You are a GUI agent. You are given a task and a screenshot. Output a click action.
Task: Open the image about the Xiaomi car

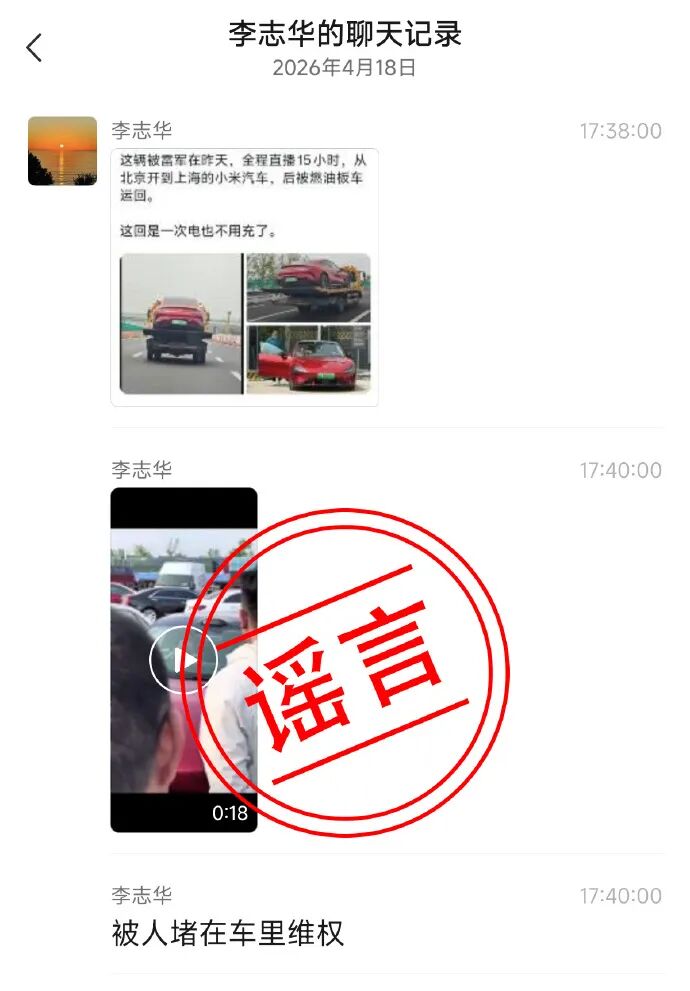244,277
